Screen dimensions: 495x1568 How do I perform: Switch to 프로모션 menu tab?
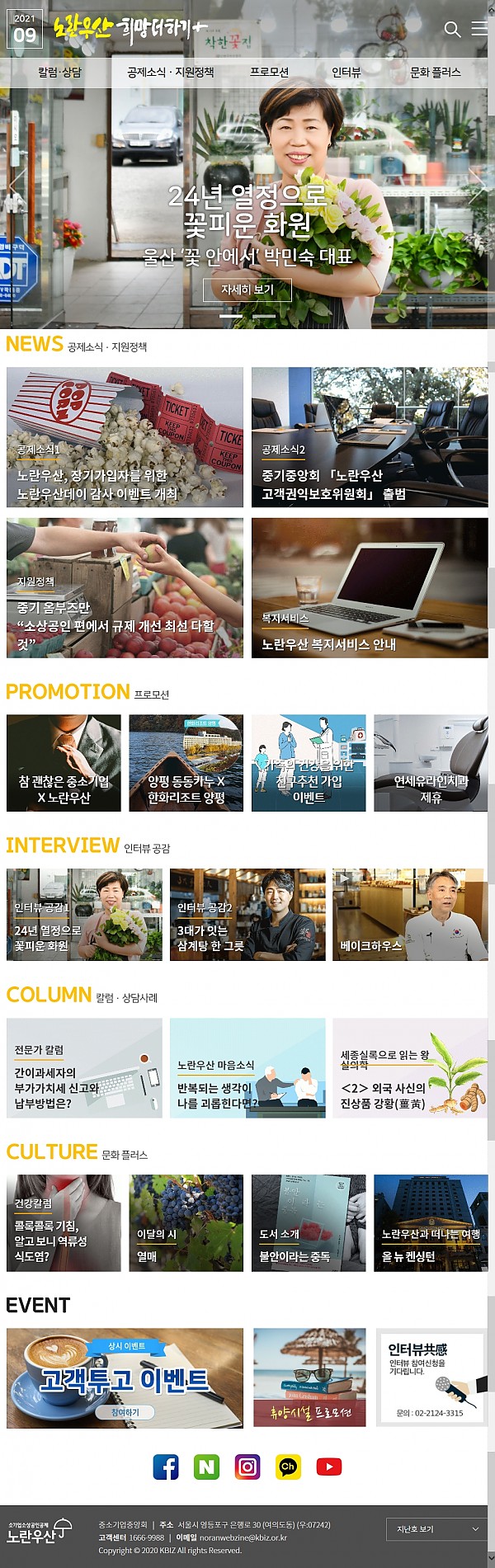coord(269,73)
